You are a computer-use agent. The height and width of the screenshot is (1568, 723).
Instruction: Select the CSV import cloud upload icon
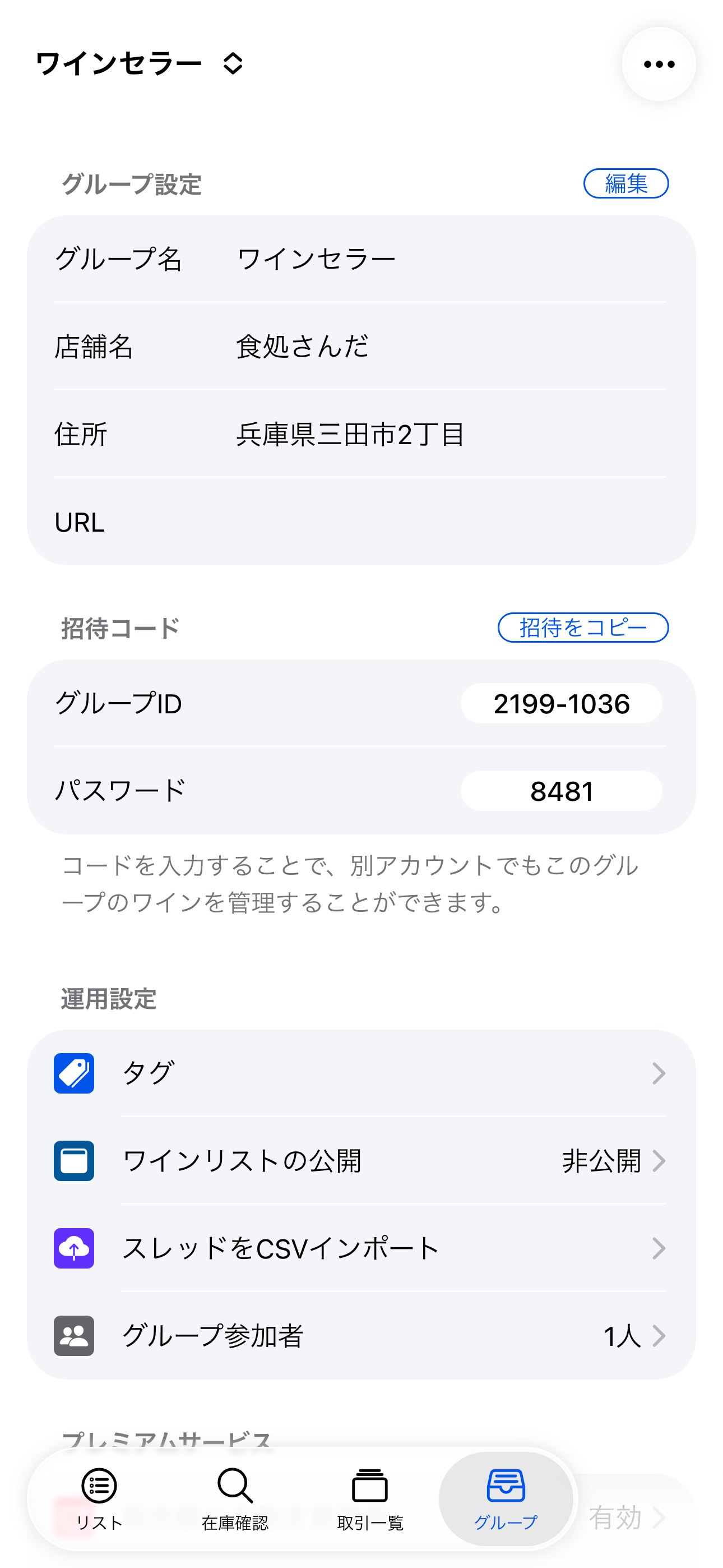(x=74, y=1249)
